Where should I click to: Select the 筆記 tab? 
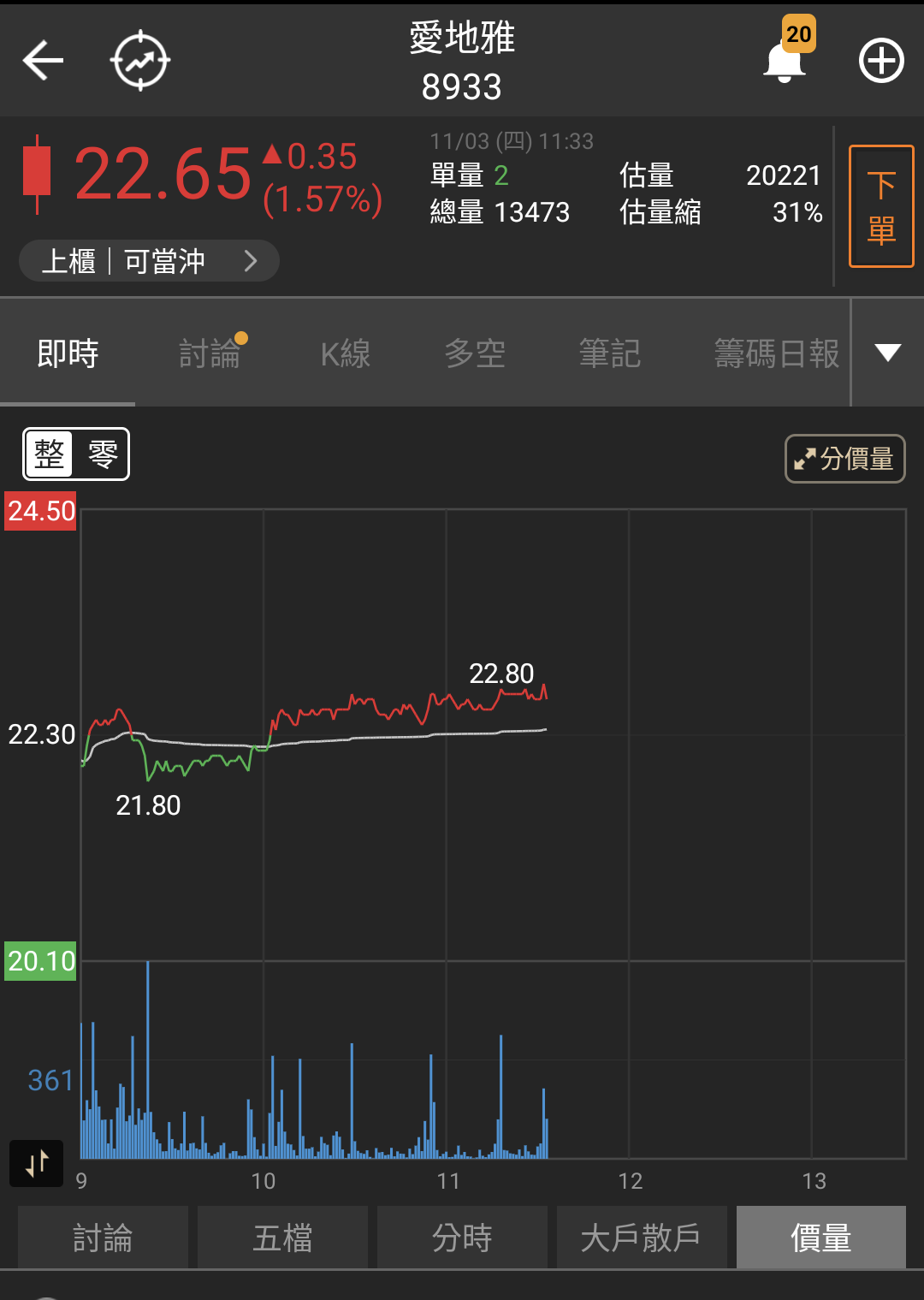coord(610,353)
